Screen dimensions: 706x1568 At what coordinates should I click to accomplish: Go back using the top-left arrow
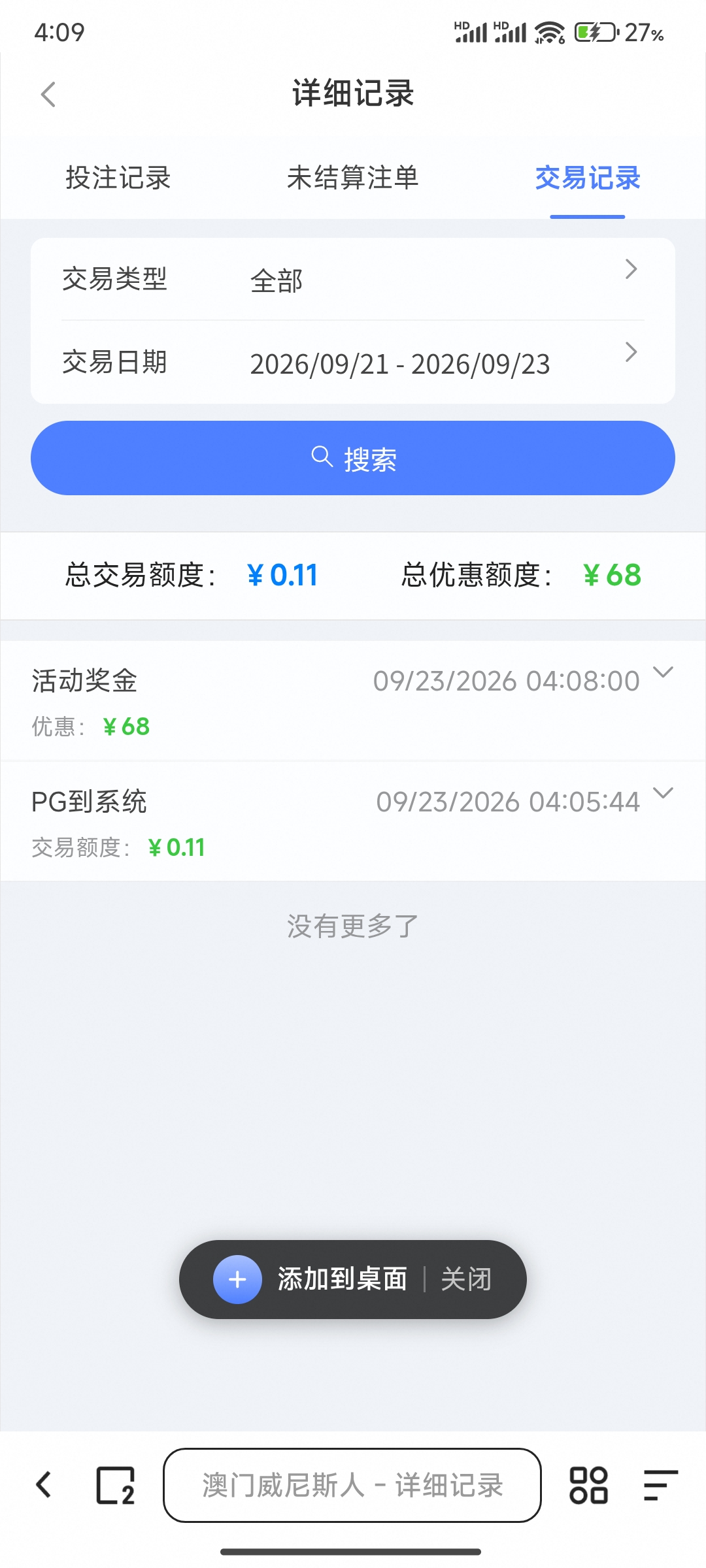click(48, 94)
